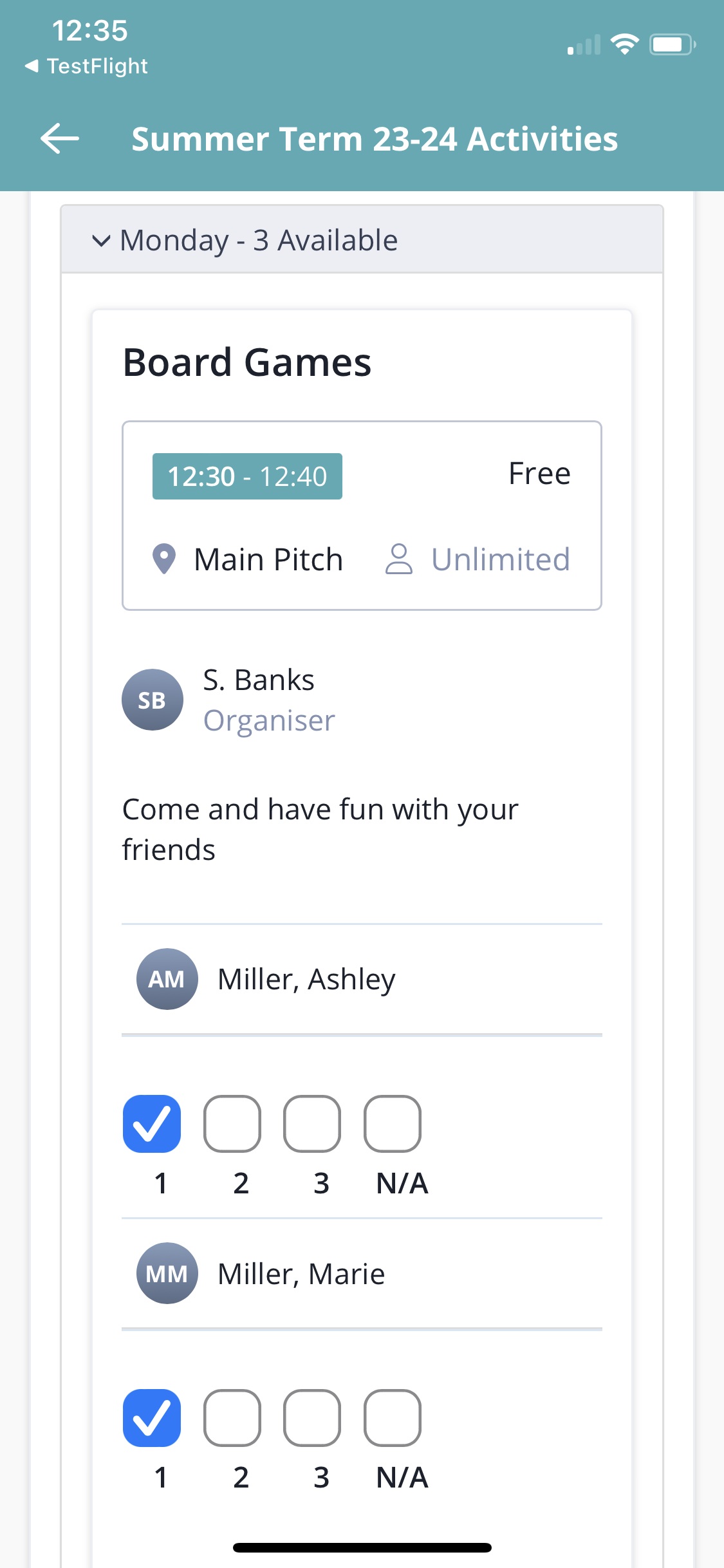Go back using the header arrow
Image resolution: width=724 pixels, height=1568 pixels.
click(x=59, y=138)
